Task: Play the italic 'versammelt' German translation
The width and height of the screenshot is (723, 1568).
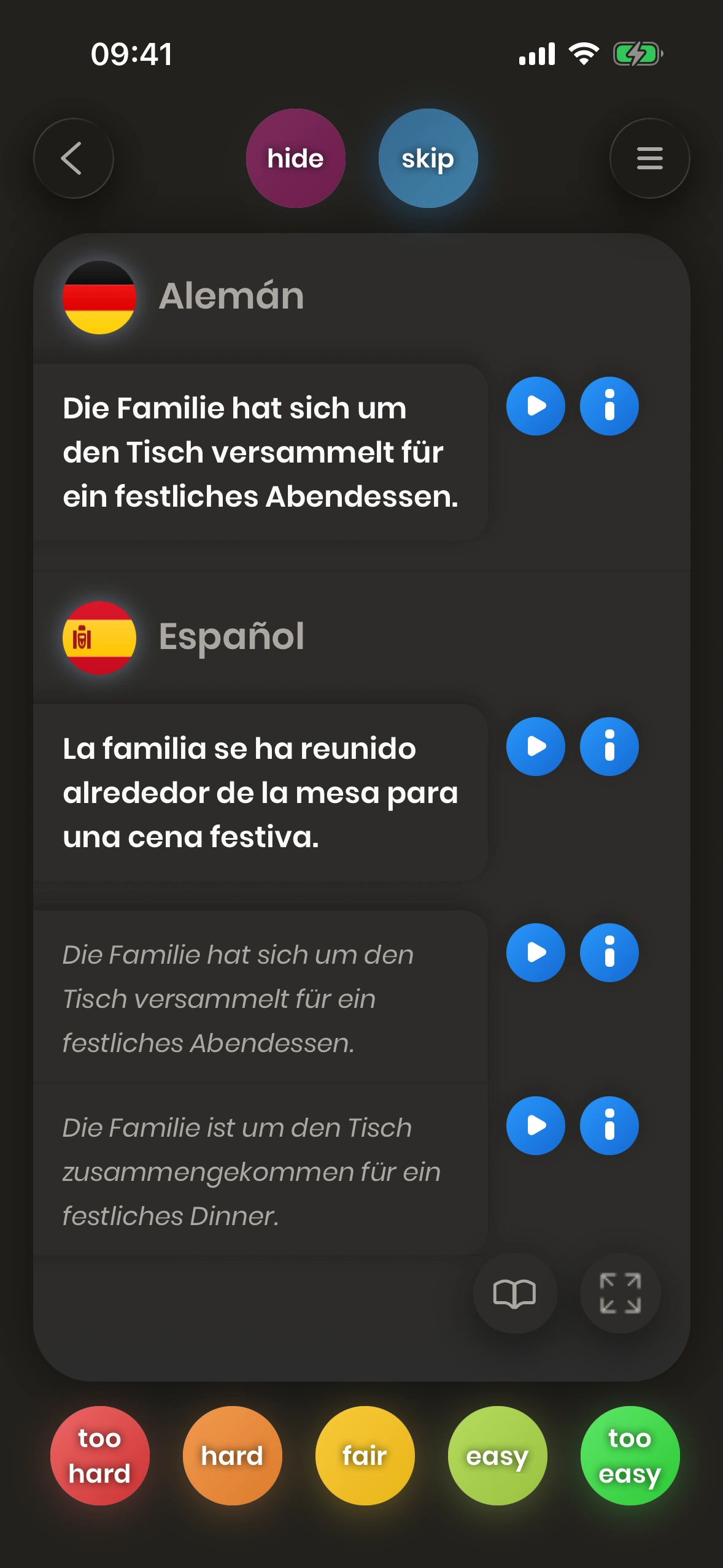Action: 535,953
